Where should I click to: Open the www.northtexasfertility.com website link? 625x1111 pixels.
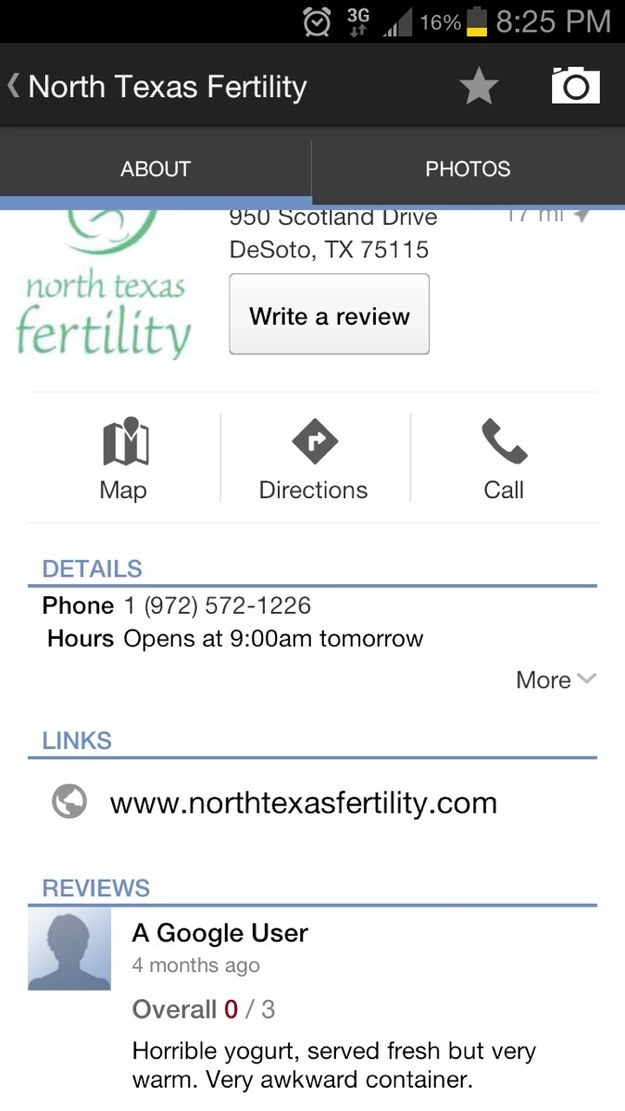coord(302,803)
